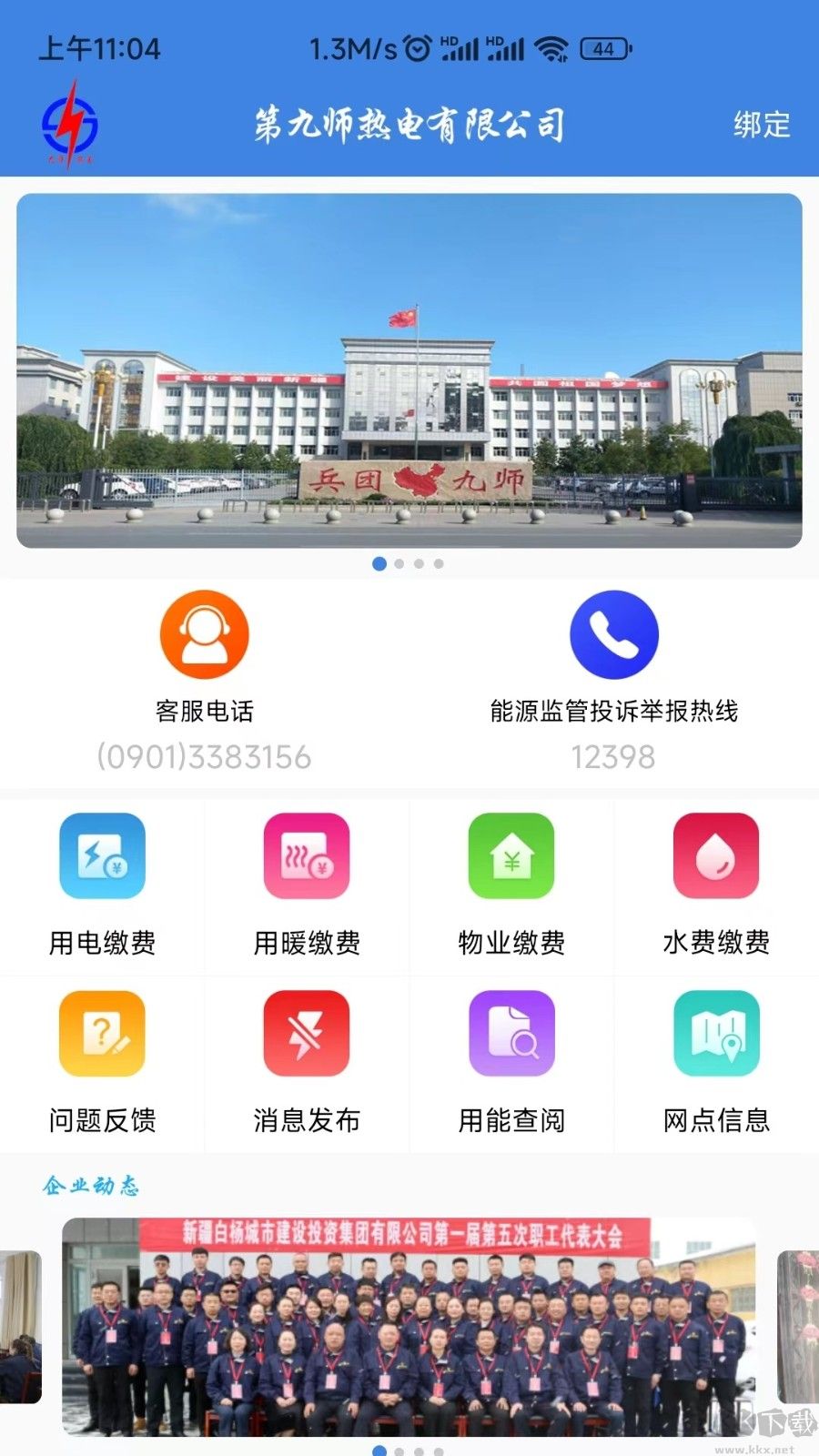Tap the blue energy complaint hotline phone icon

pos(614,636)
